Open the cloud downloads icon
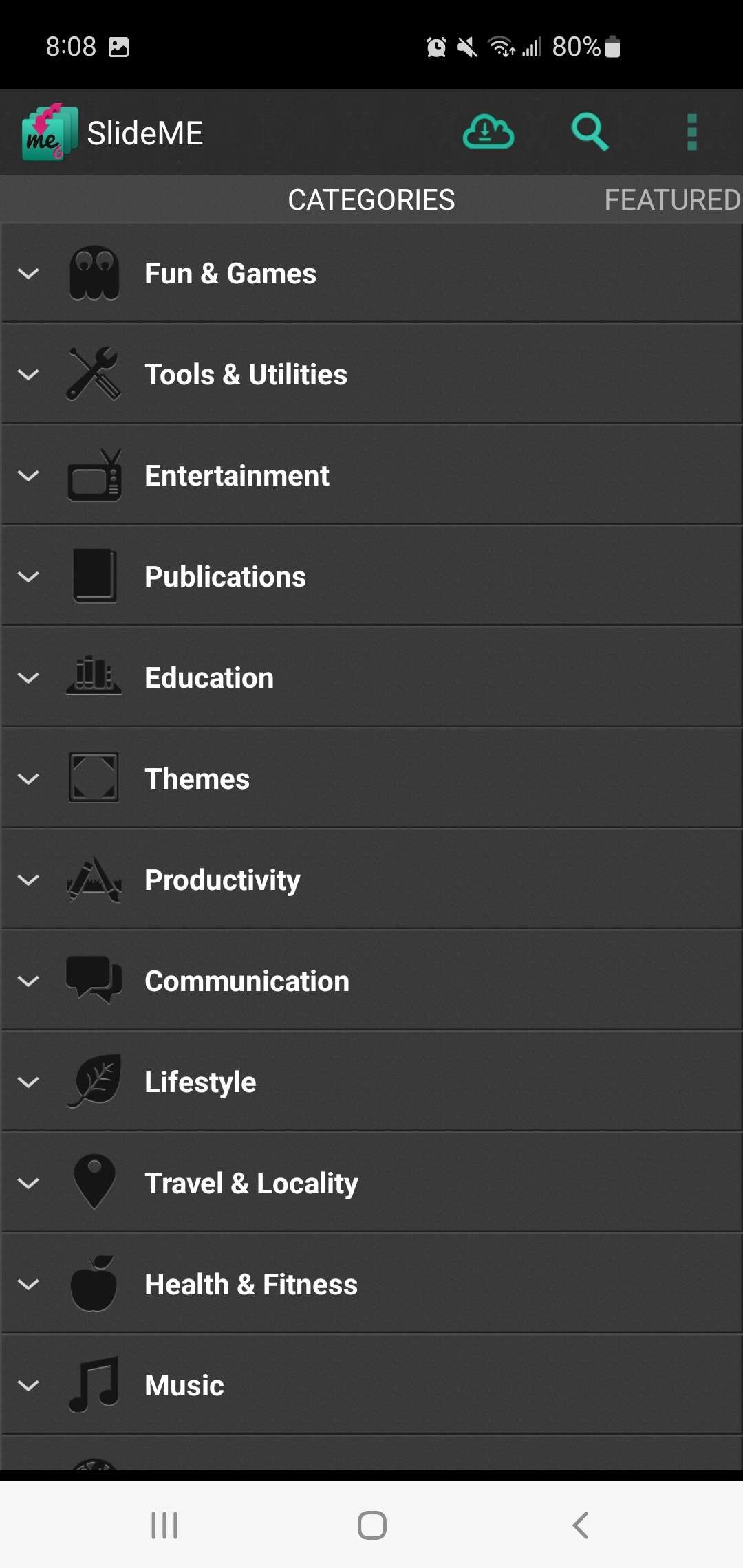This screenshot has width=743, height=1568. click(488, 131)
